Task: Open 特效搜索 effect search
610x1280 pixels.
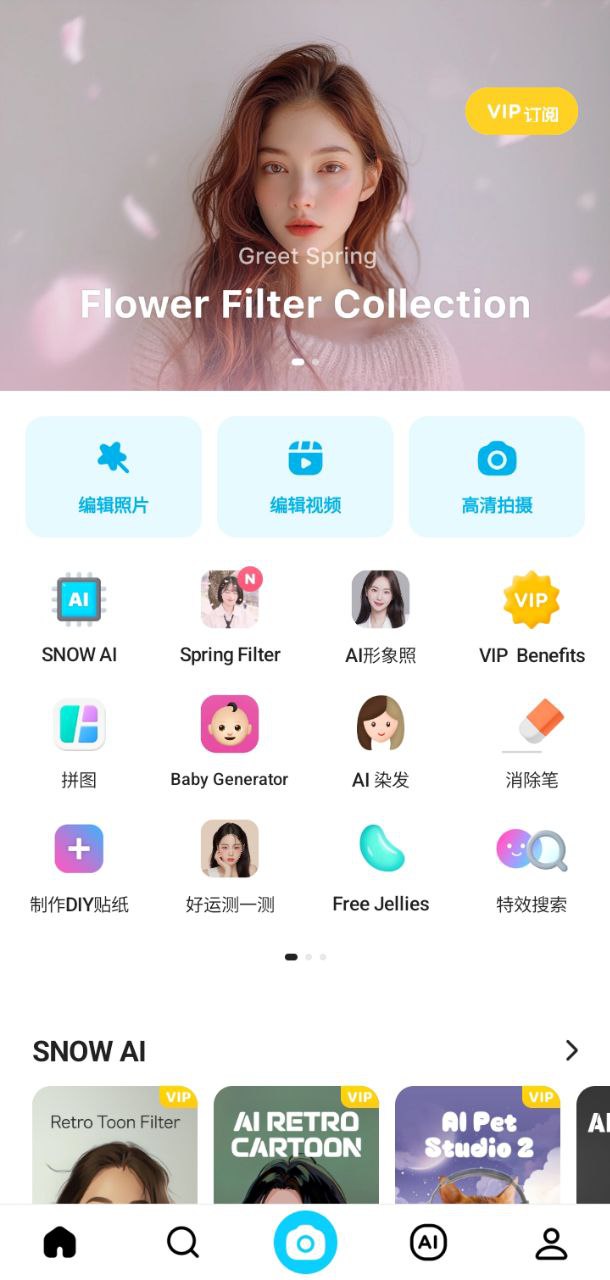Action: [531, 850]
